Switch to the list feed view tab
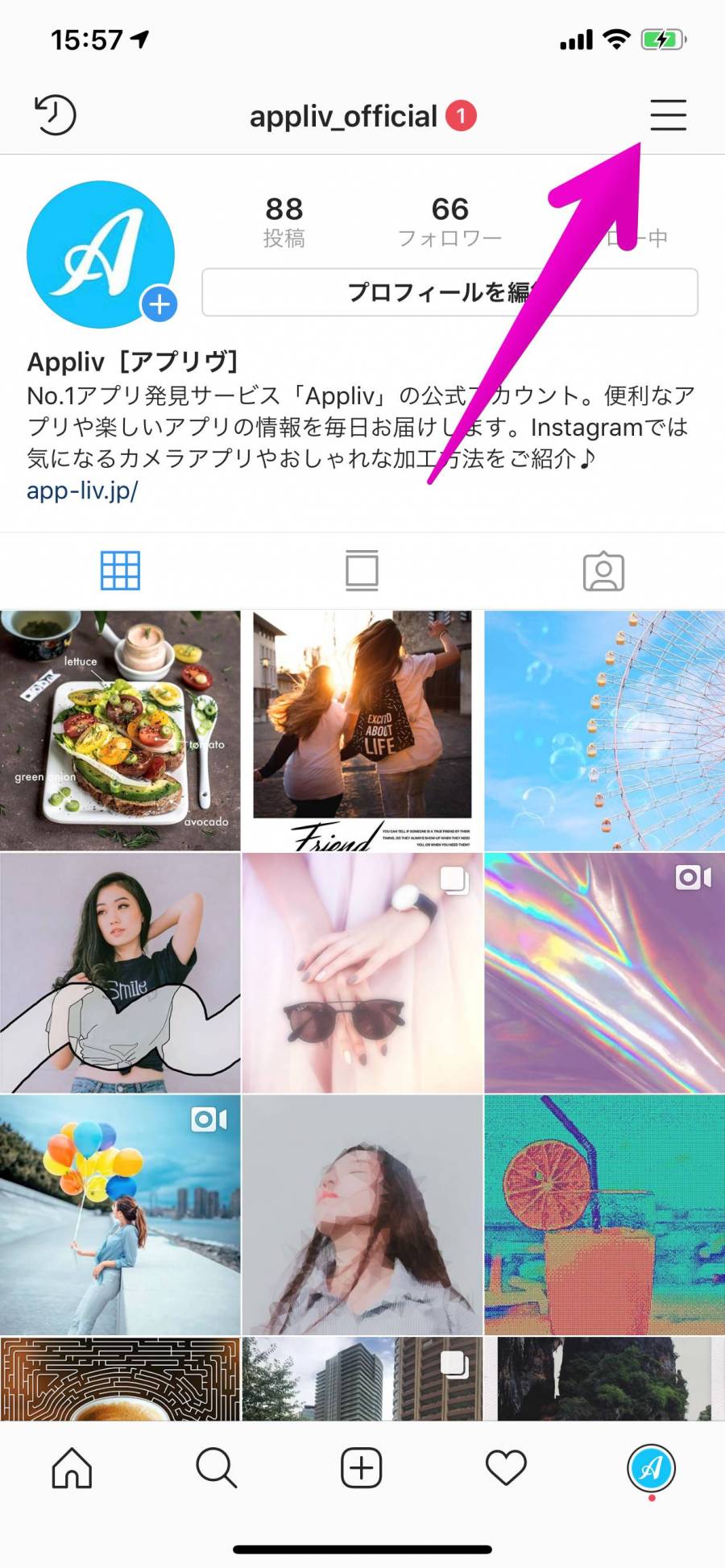725x1568 pixels. pyautogui.click(x=362, y=571)
